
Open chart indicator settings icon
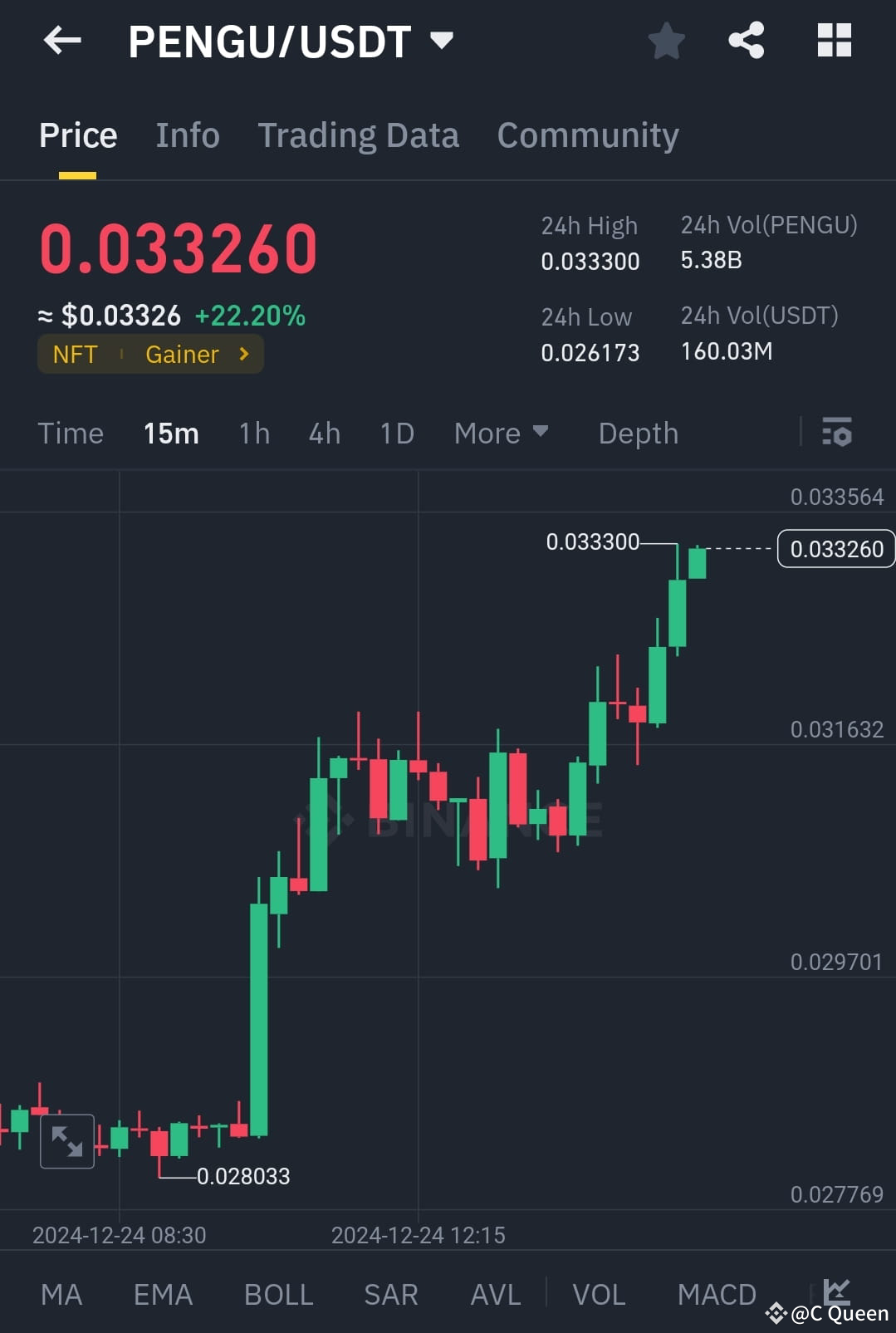coord(837,433)
